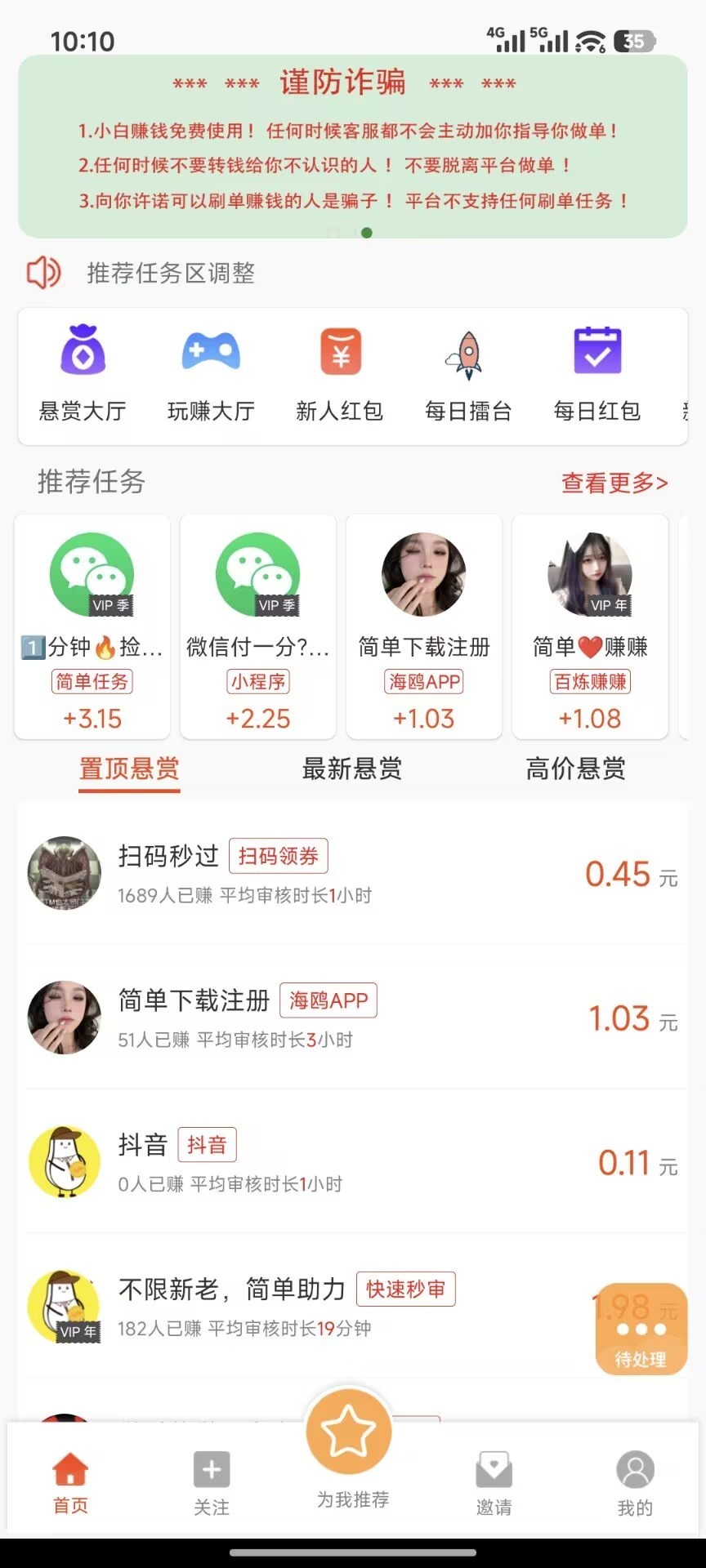Open 查看更多 to see more tasks
Screen dimensions: 706x1568
(x=614, y=483)
